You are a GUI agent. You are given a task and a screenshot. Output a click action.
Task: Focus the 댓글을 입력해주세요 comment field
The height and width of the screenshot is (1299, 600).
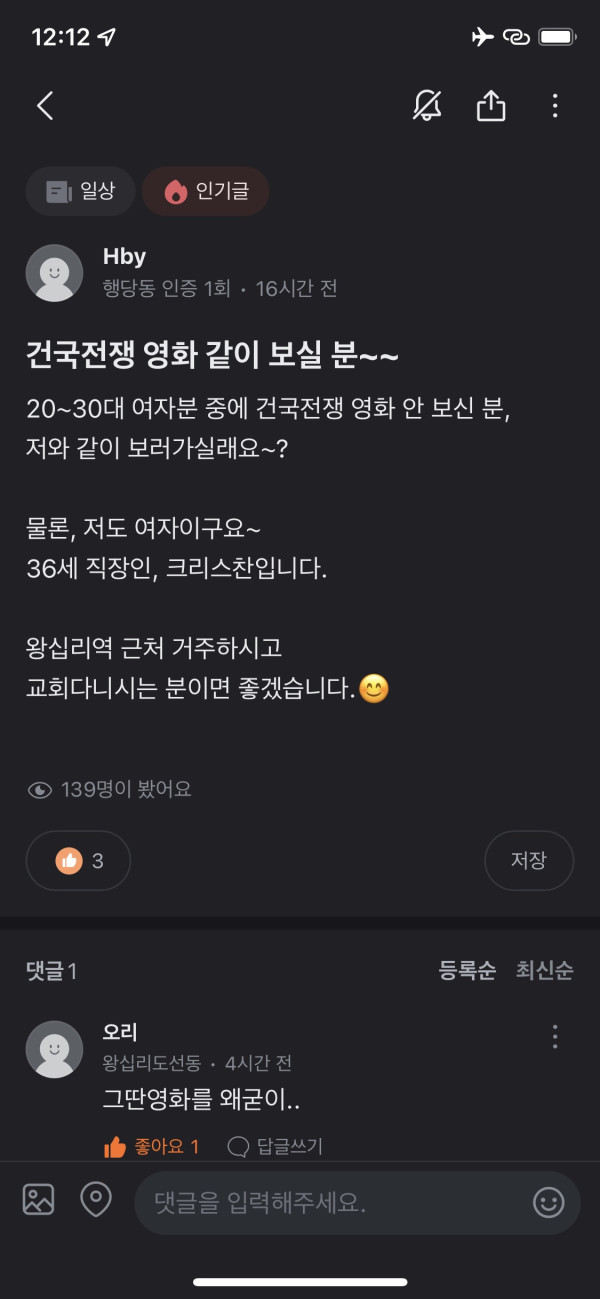point(330,1203)
